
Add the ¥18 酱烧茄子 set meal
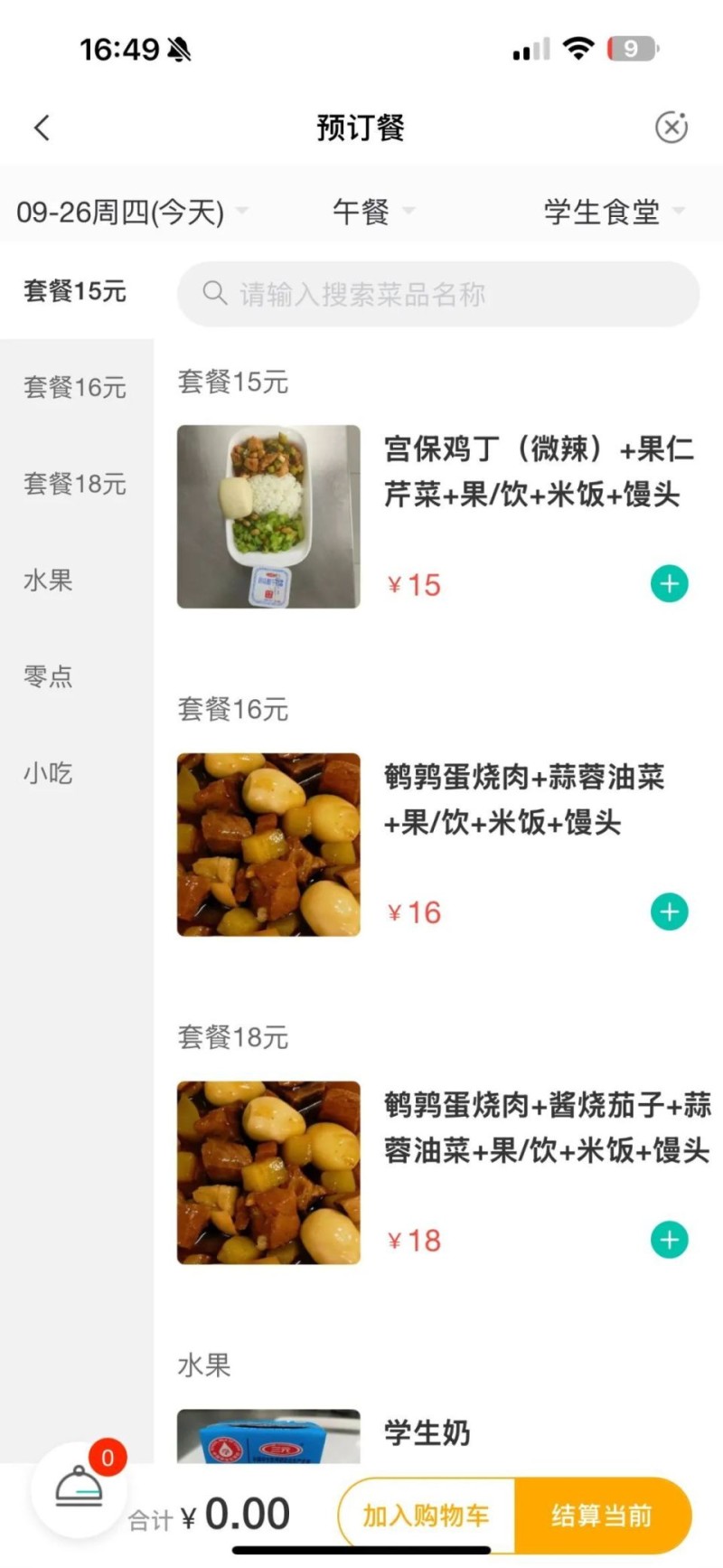pyautogui.click(x=669, y=1240)
